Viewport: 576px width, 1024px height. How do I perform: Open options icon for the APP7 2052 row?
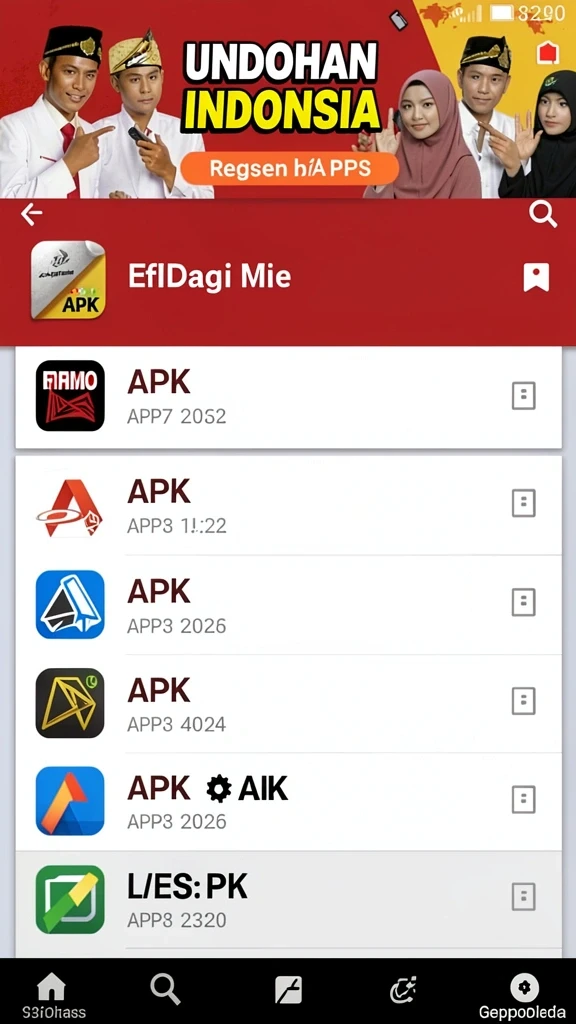click(x=523, y=396)
